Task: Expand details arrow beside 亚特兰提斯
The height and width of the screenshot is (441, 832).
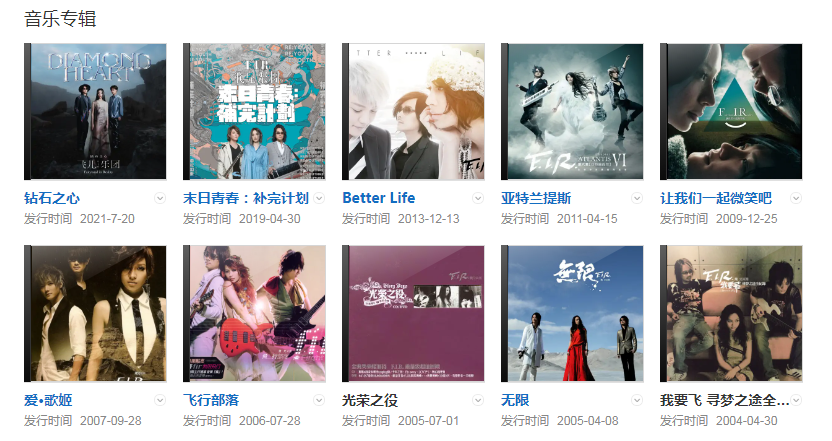Action: [637, 198]
